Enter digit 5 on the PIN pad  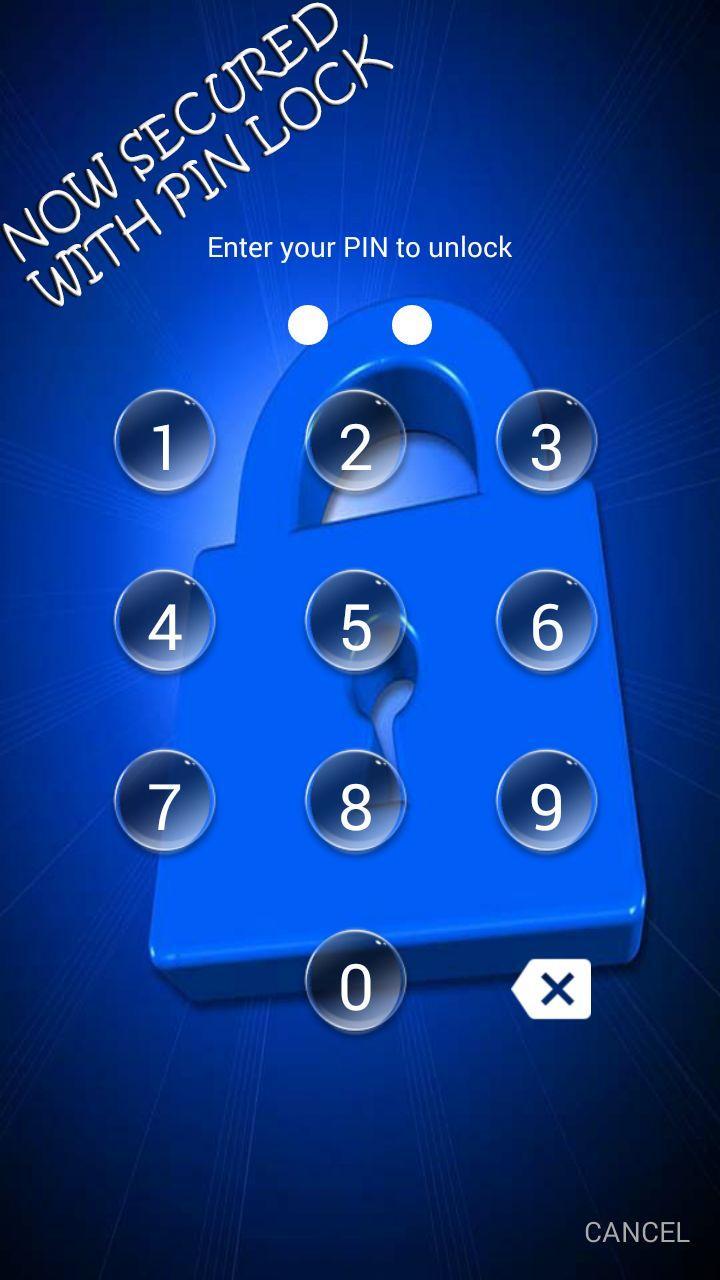[x=356, y=622]
